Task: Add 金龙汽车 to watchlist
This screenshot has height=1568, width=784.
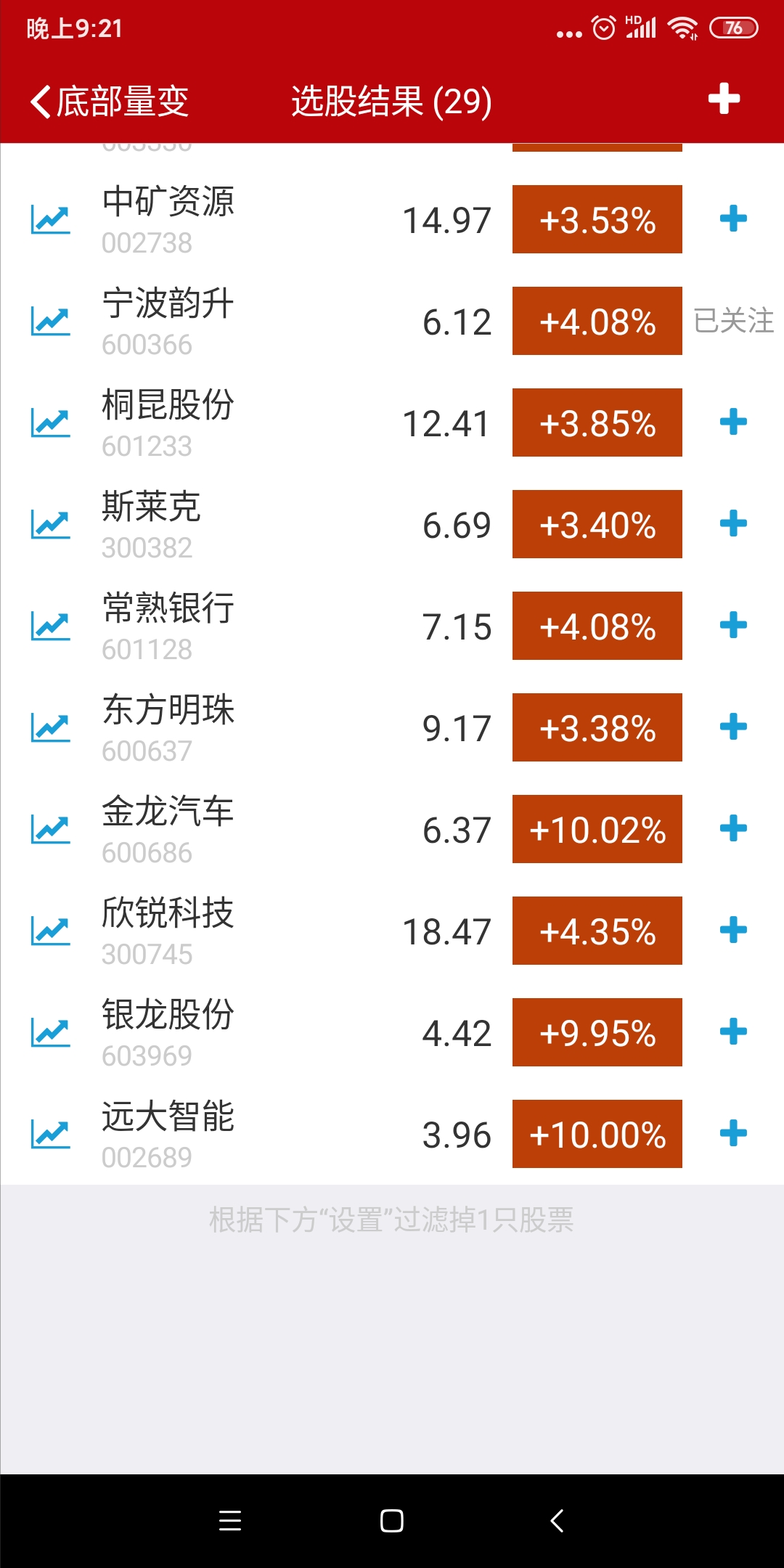Action: 733,828
